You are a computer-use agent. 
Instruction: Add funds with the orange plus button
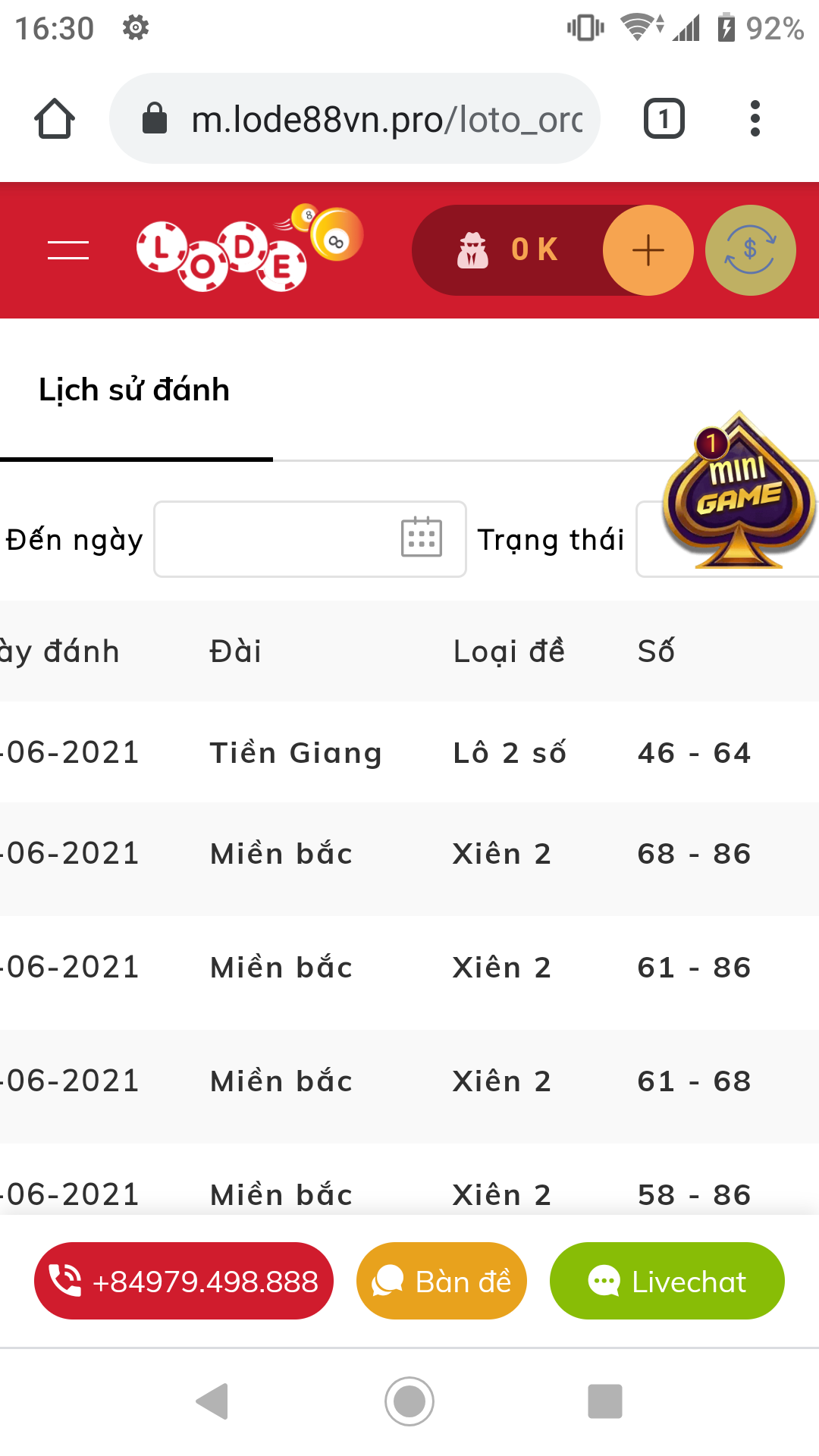pos(648,250)
